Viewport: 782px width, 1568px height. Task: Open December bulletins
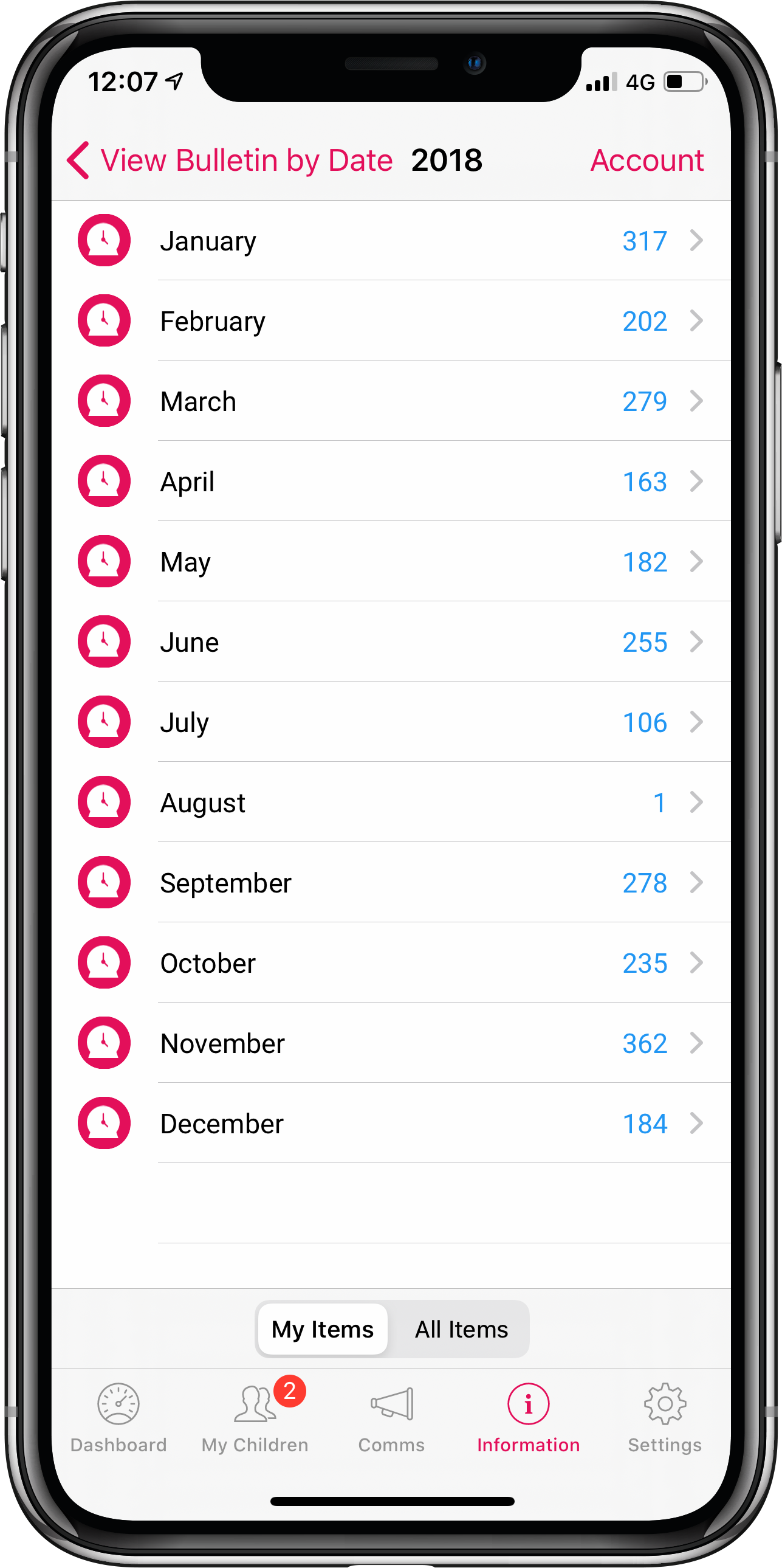[x=391, y=1124]
